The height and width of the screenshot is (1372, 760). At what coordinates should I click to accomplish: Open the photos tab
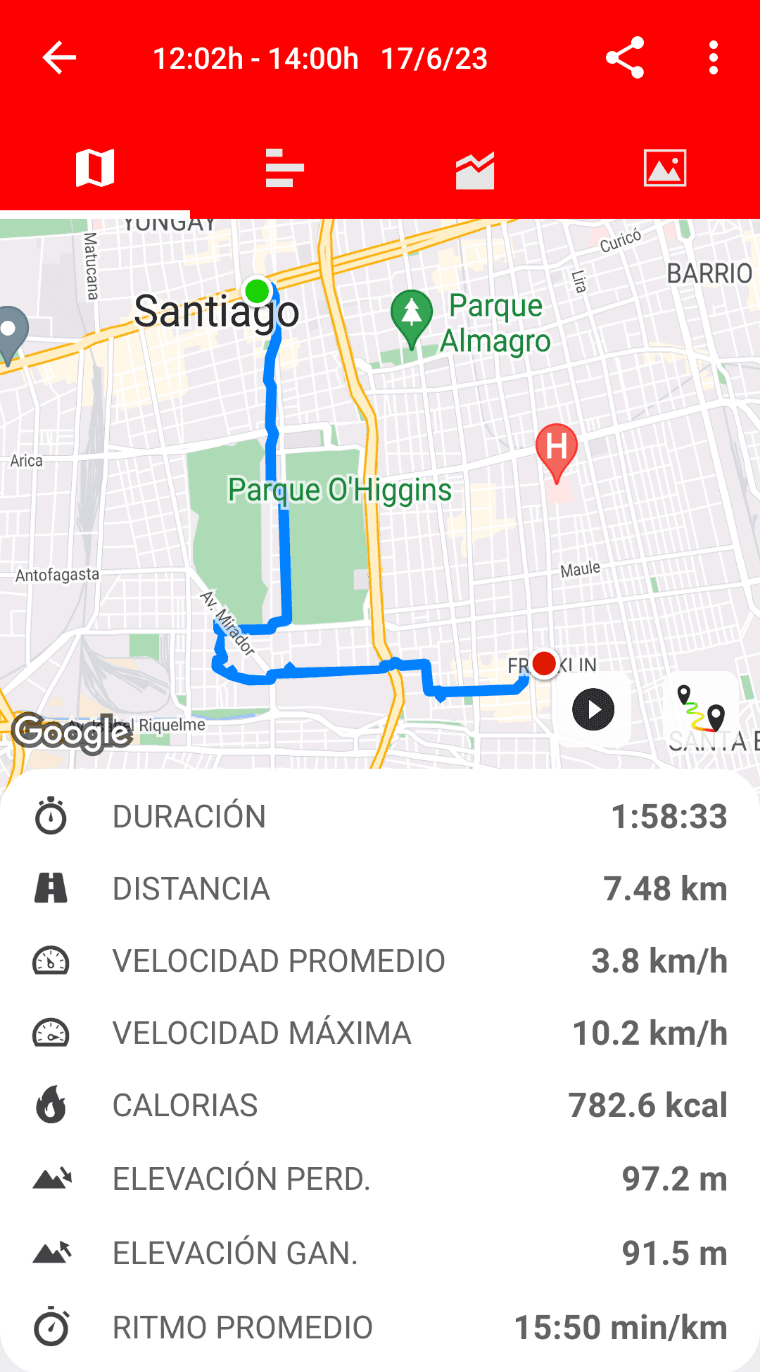pos(665,168)
